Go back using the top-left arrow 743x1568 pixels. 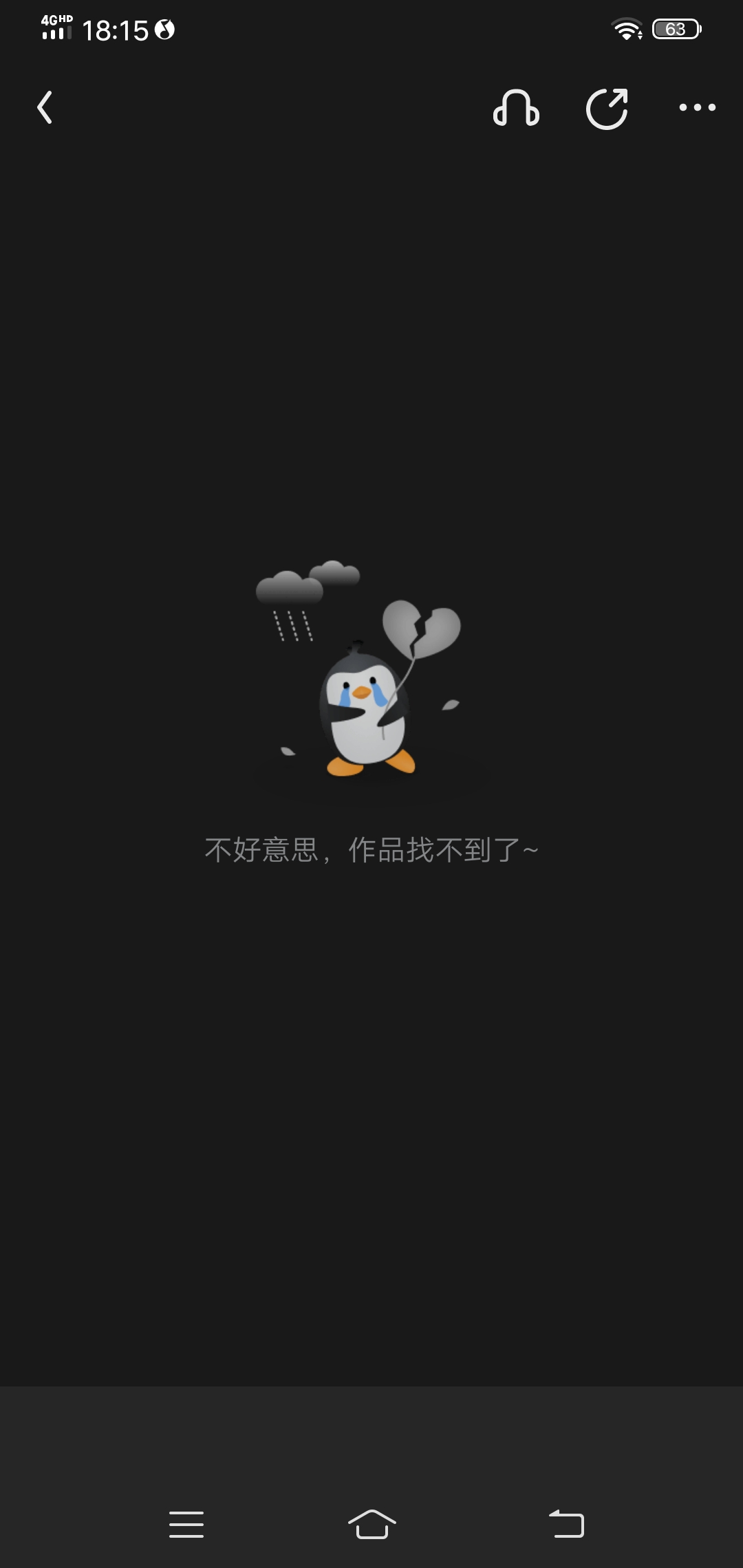[45, 108]
